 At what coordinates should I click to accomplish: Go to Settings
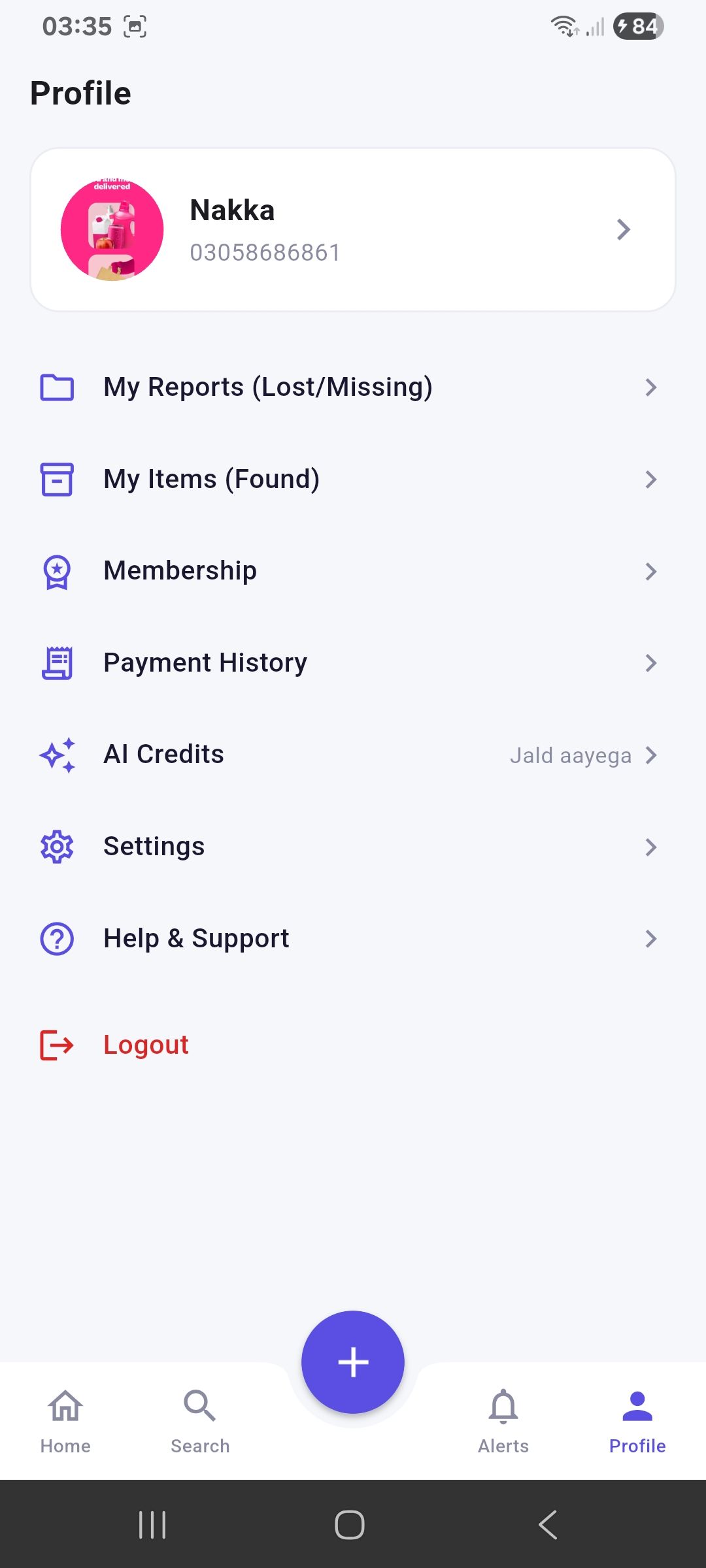[x=353, y=847]
